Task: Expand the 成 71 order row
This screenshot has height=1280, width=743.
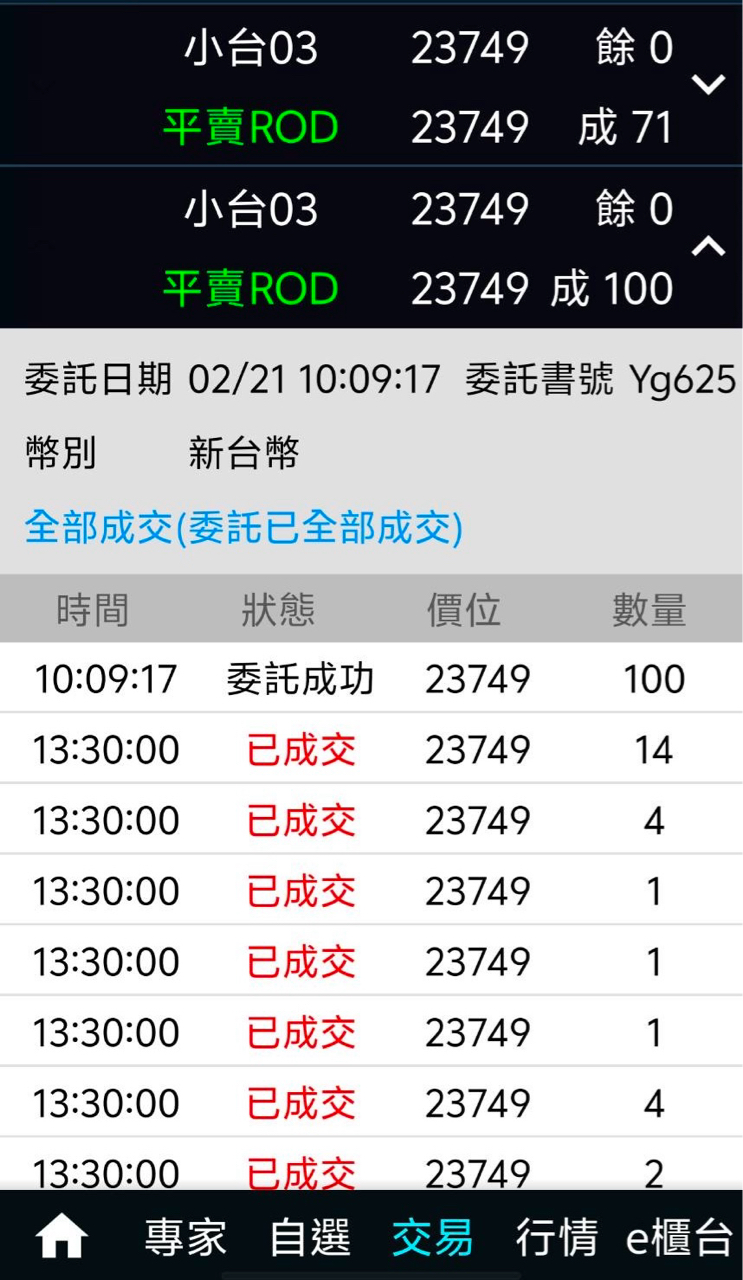Action: point(708,86)
